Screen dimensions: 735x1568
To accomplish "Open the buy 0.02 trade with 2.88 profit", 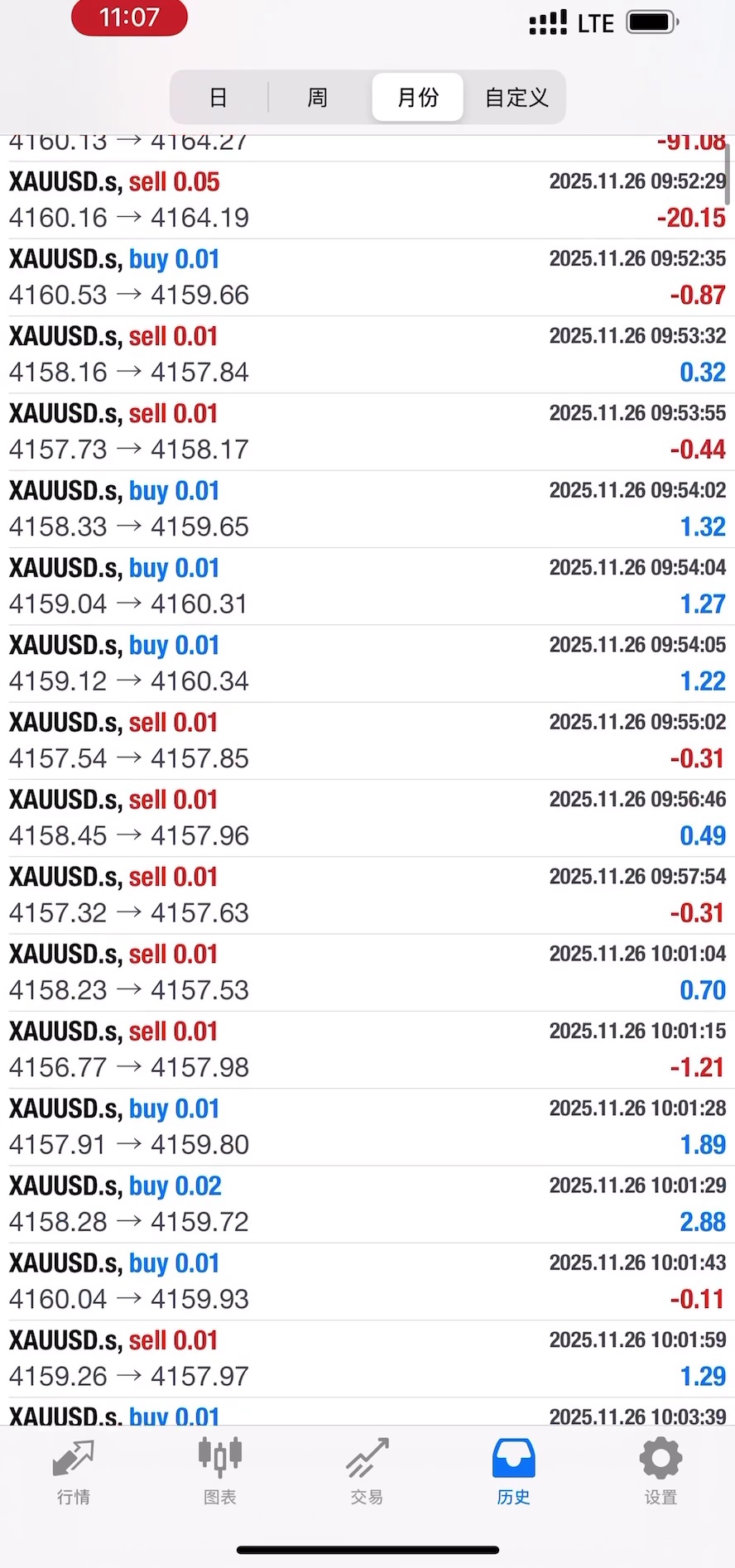I will point(367,1204).
